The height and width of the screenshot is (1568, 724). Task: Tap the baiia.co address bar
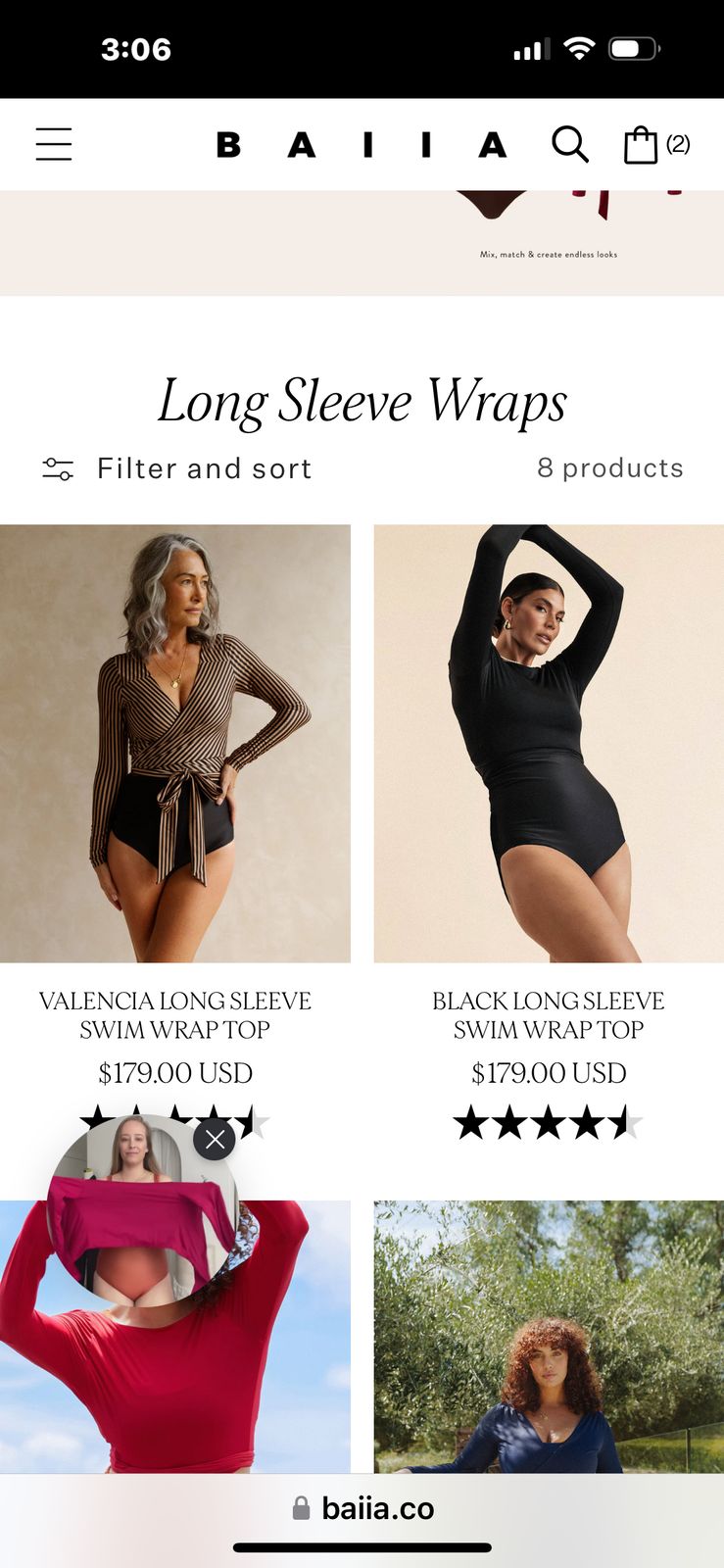[362, 1508]
